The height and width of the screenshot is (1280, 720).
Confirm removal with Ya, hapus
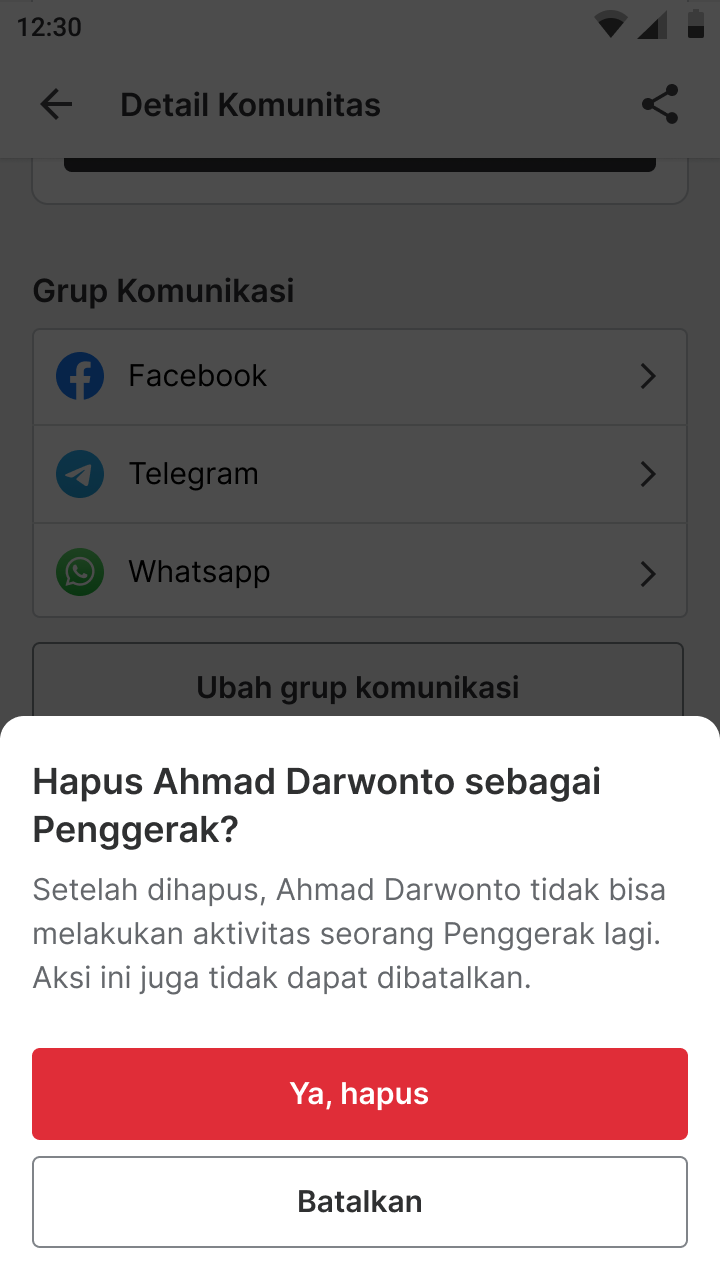[x=360, y=1093]
